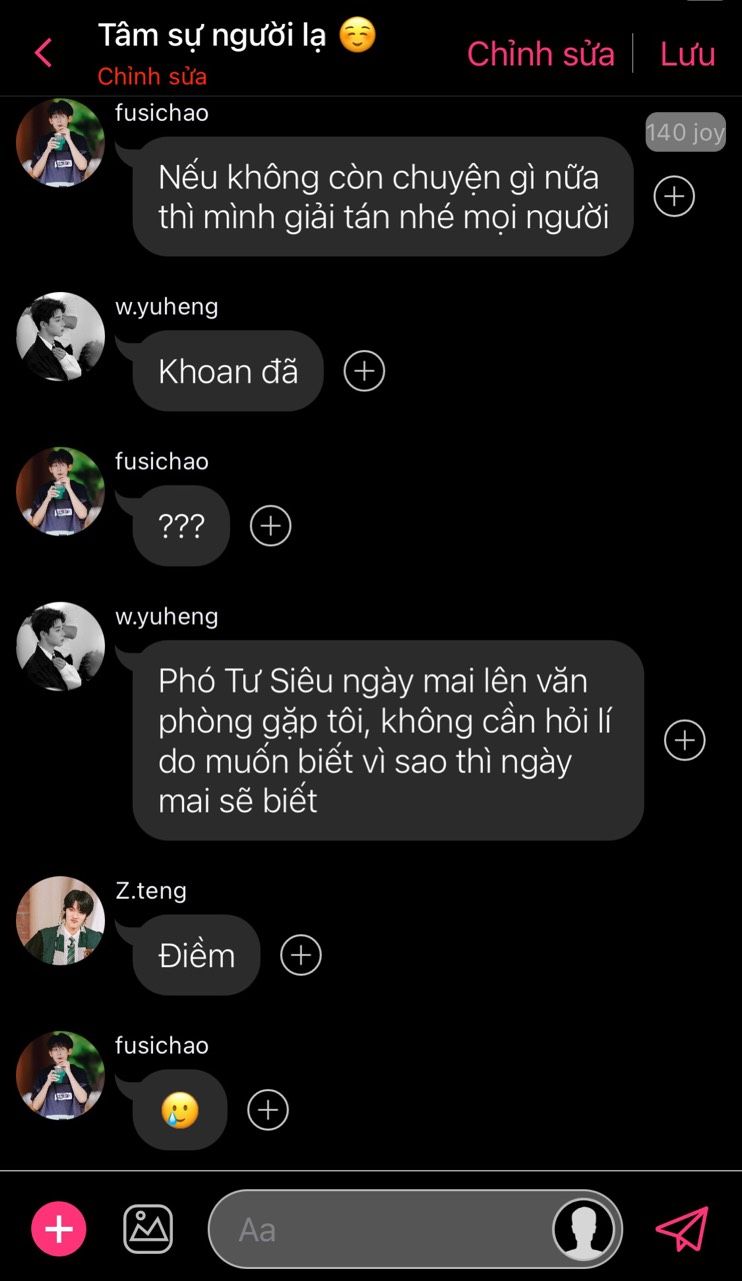
Task: Tap the plus next to 'Khoan đã'
Action: pyautogui.click(x=364, y=371)
